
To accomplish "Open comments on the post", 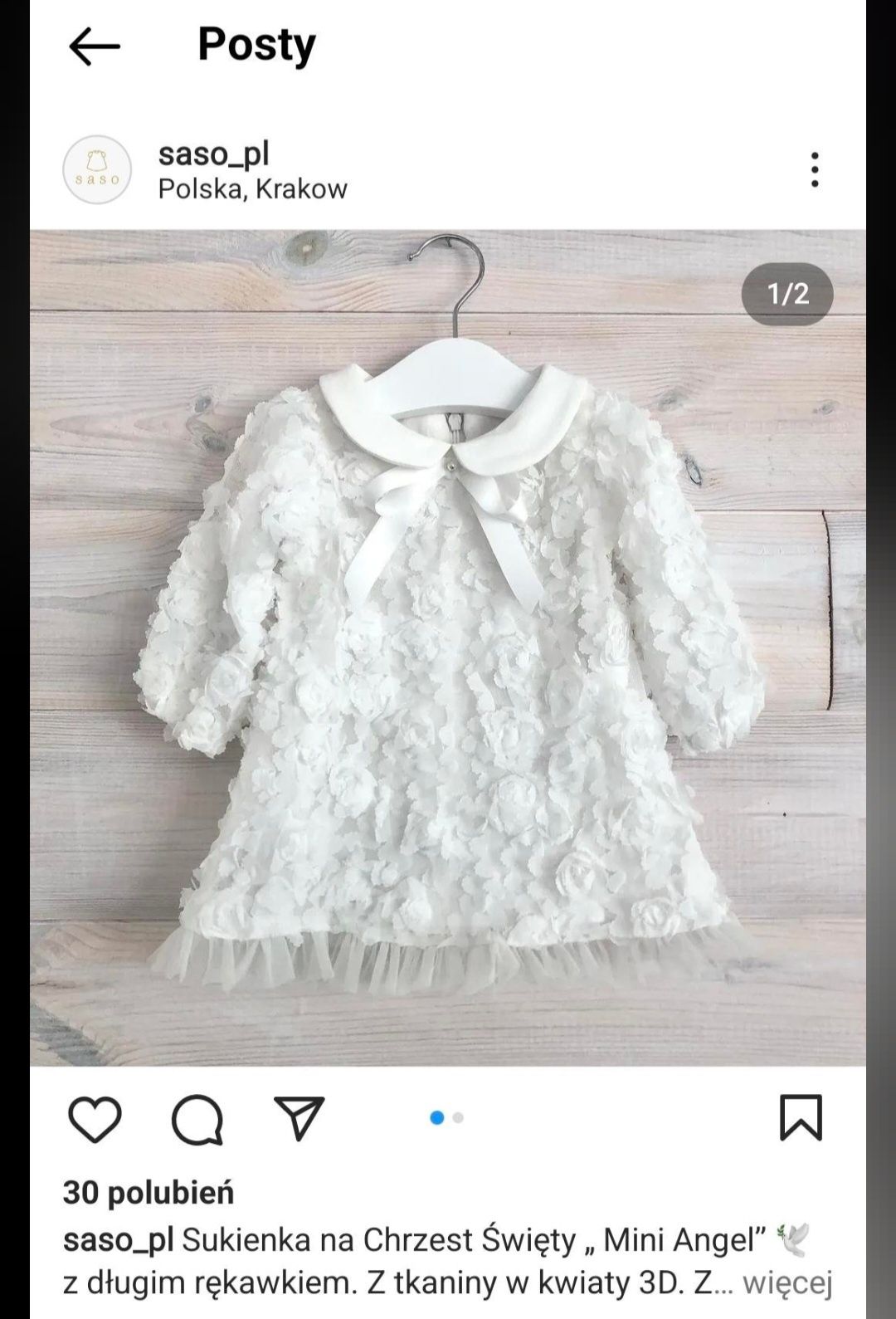I will pyautogui.click(x=197, y=1119).
